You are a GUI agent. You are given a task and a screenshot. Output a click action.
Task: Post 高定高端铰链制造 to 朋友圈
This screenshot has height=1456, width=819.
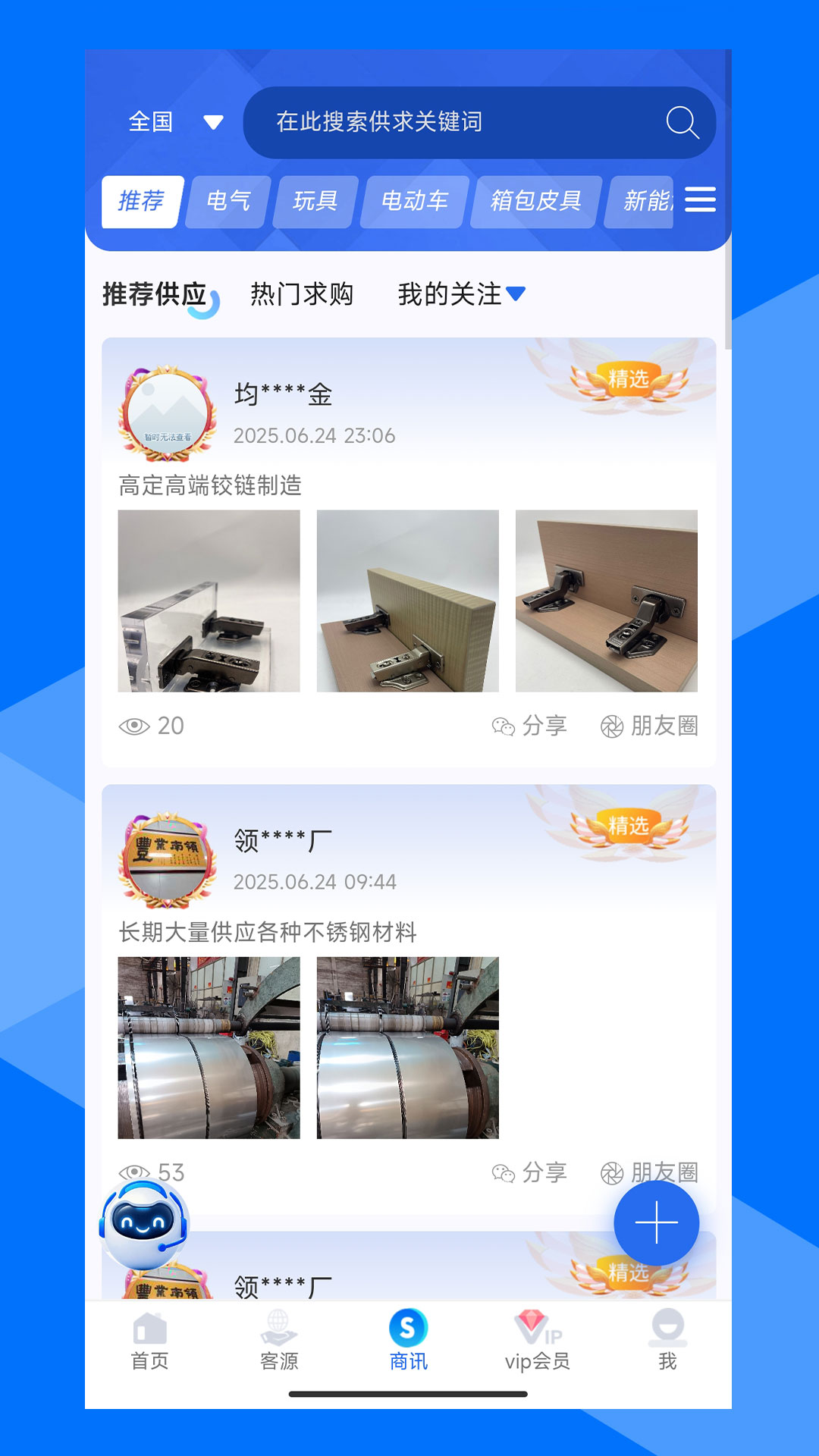[x=650, y=726]
